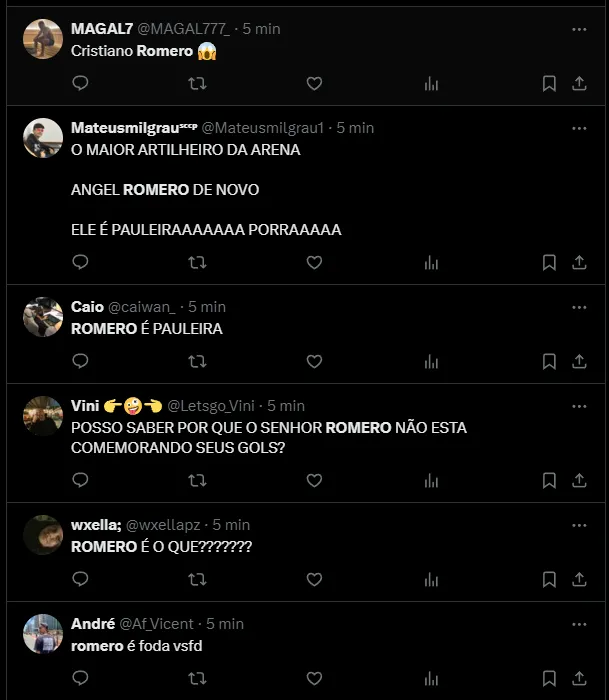Viewport: 609px width, 700px height.
Task: Open Mateusmilgrau's profile picture
Action: pos(43,138)
